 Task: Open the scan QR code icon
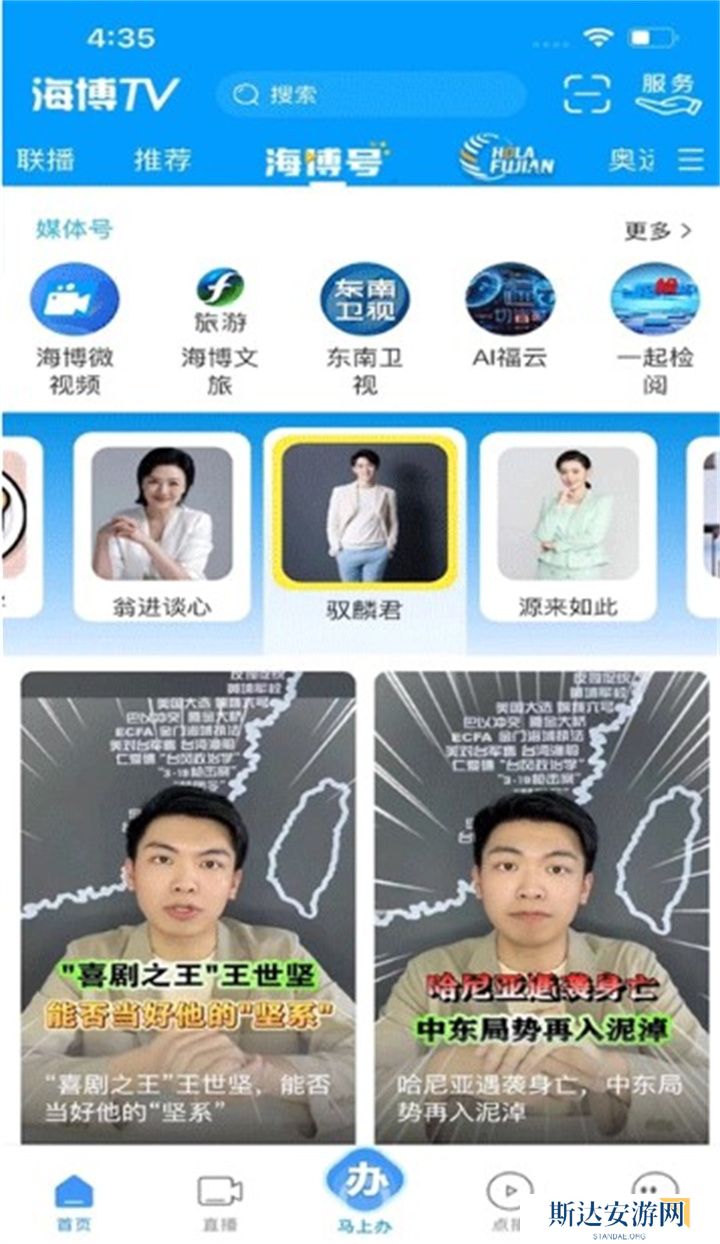(x=587, y=94)
